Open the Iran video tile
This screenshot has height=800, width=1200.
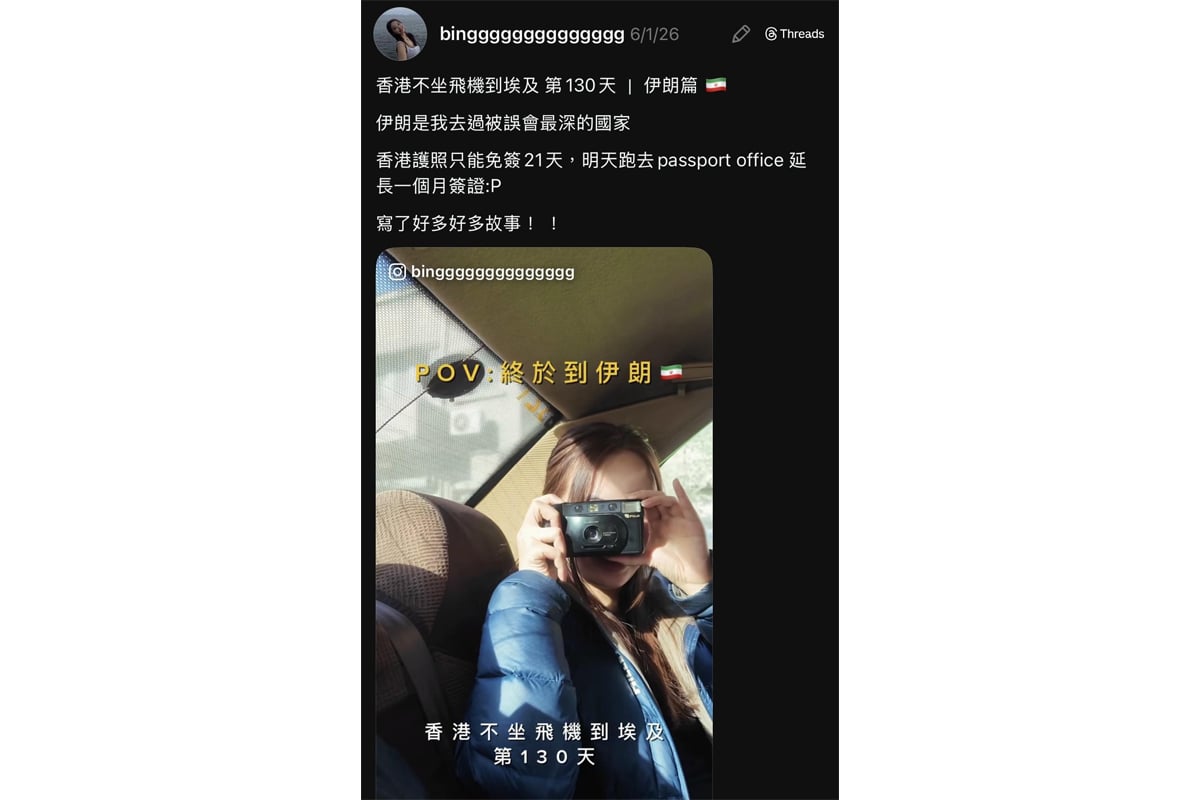544,520
